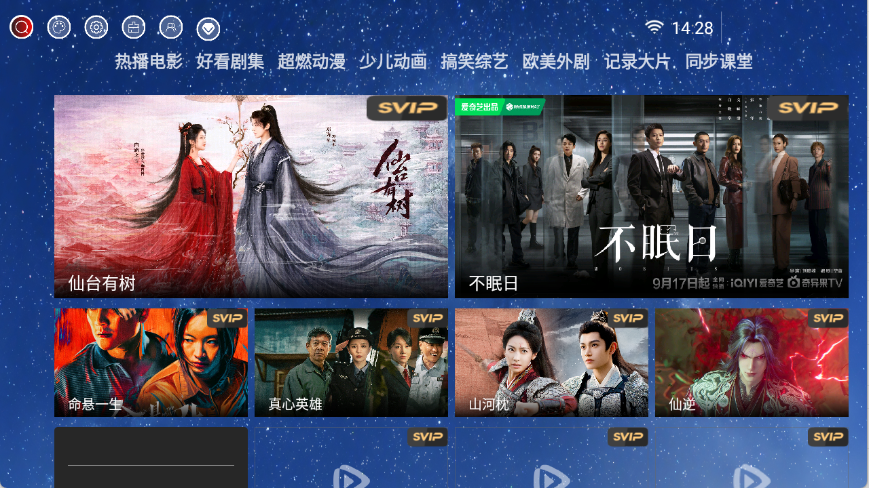The image size is (869, 488).
Task: Open the briefcase toolbox icon
Action: click(133, 27)
